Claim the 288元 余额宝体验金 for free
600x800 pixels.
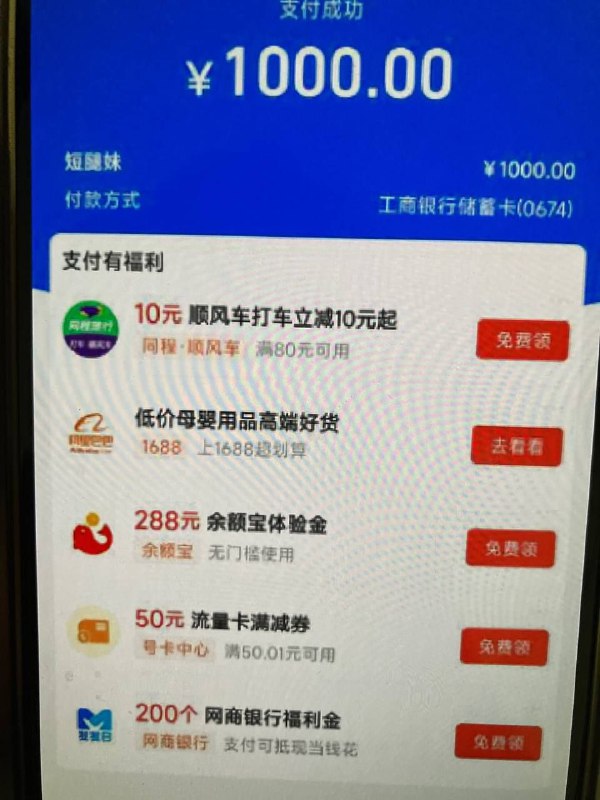pos(511,548)
